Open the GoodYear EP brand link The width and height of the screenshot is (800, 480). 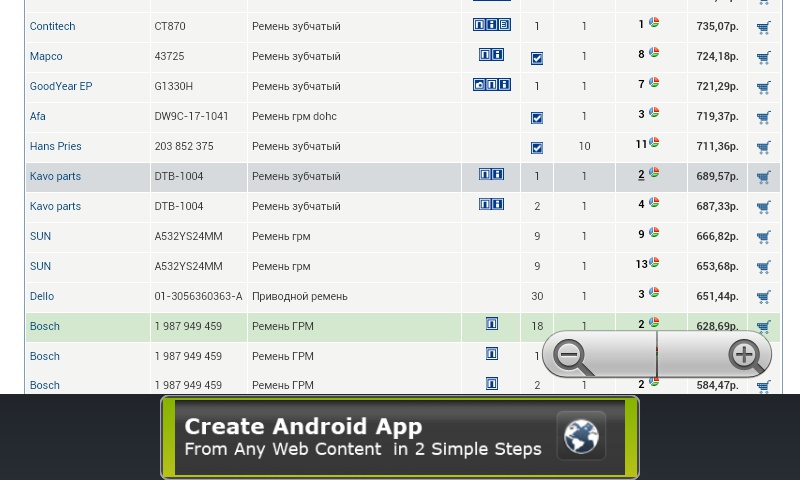[x=61, y=87]
